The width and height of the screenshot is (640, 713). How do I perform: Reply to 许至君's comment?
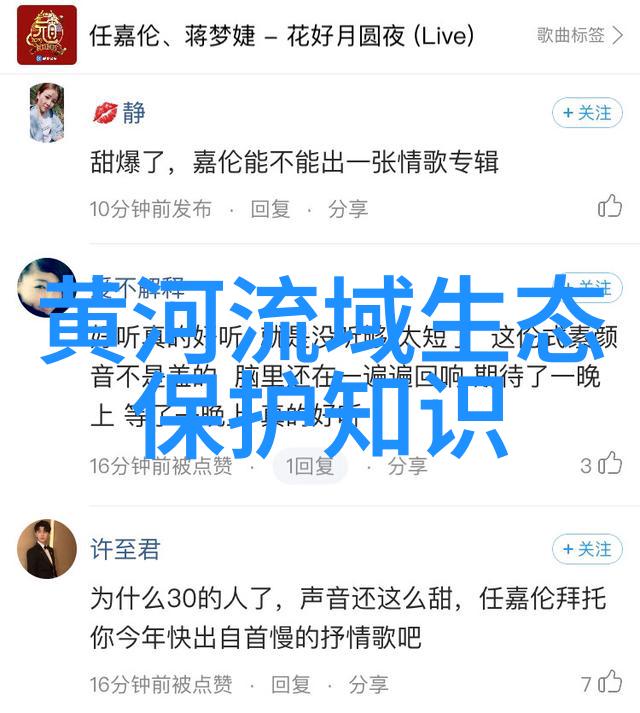click(x=290, y=685)
